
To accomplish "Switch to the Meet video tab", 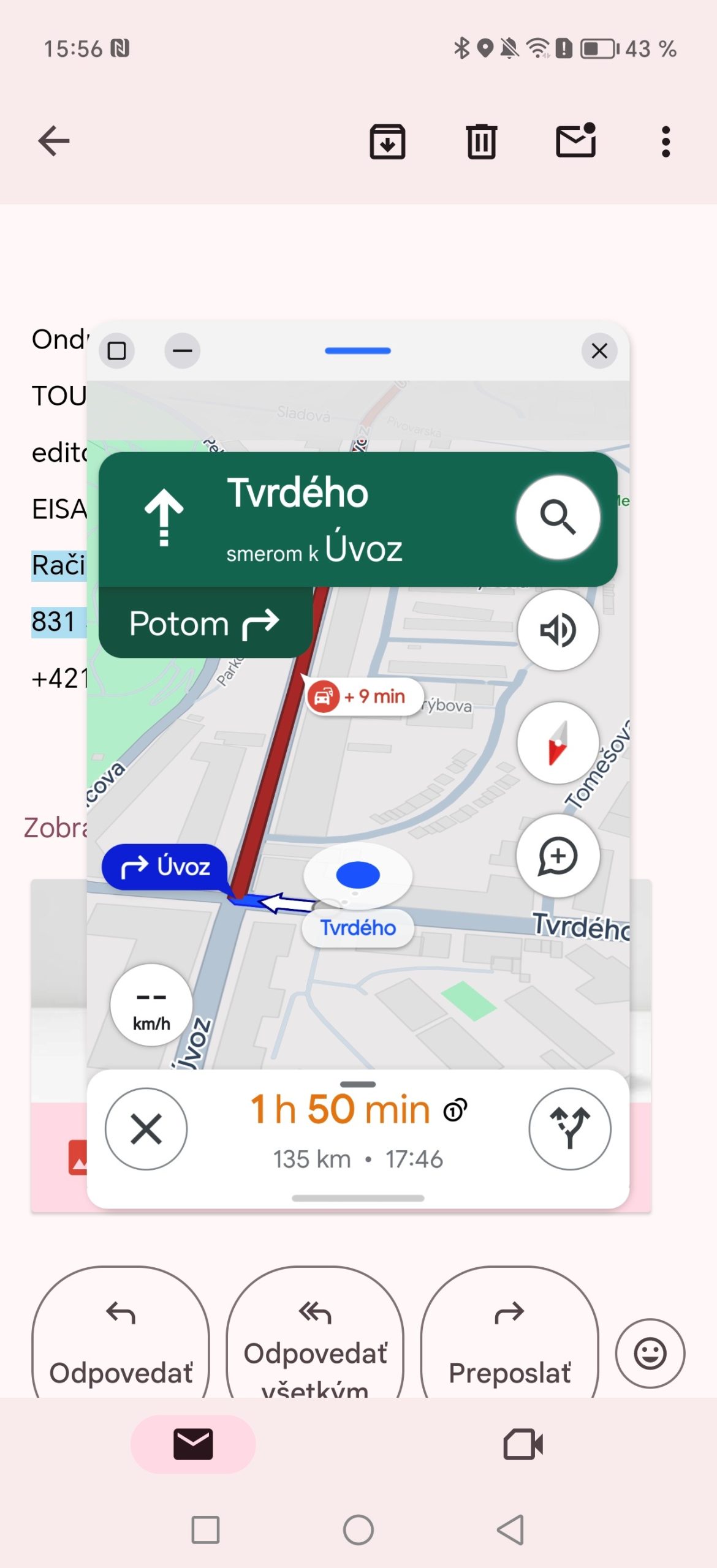I will point(522,1444).
